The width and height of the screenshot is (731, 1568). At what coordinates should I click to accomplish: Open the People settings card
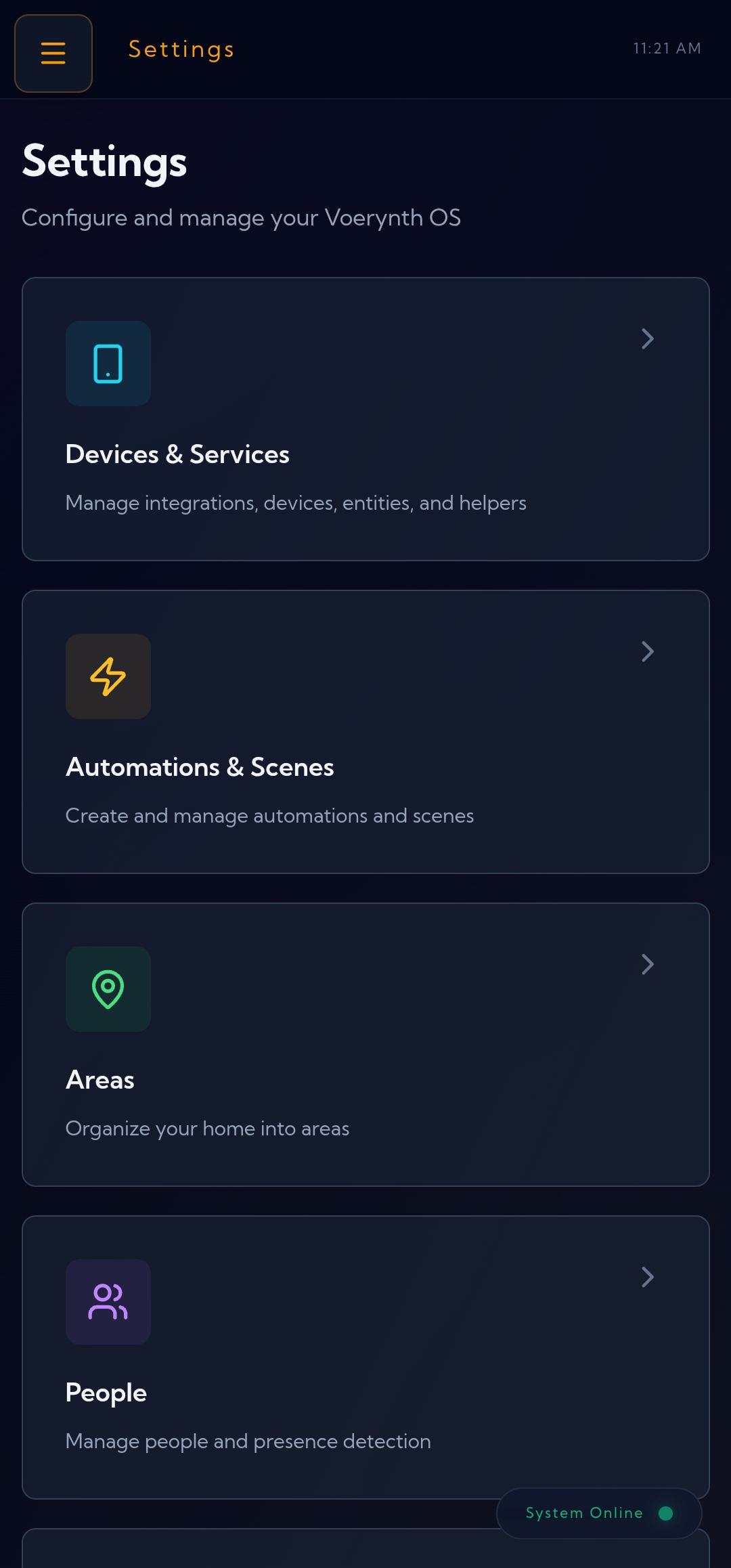365,1357
